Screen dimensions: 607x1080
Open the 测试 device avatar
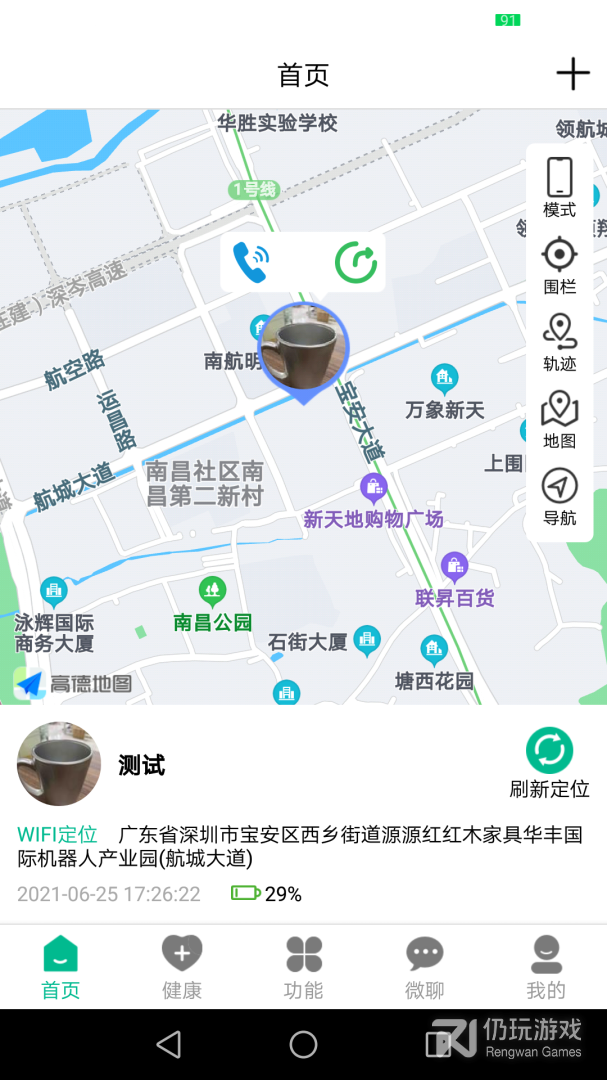59,764
